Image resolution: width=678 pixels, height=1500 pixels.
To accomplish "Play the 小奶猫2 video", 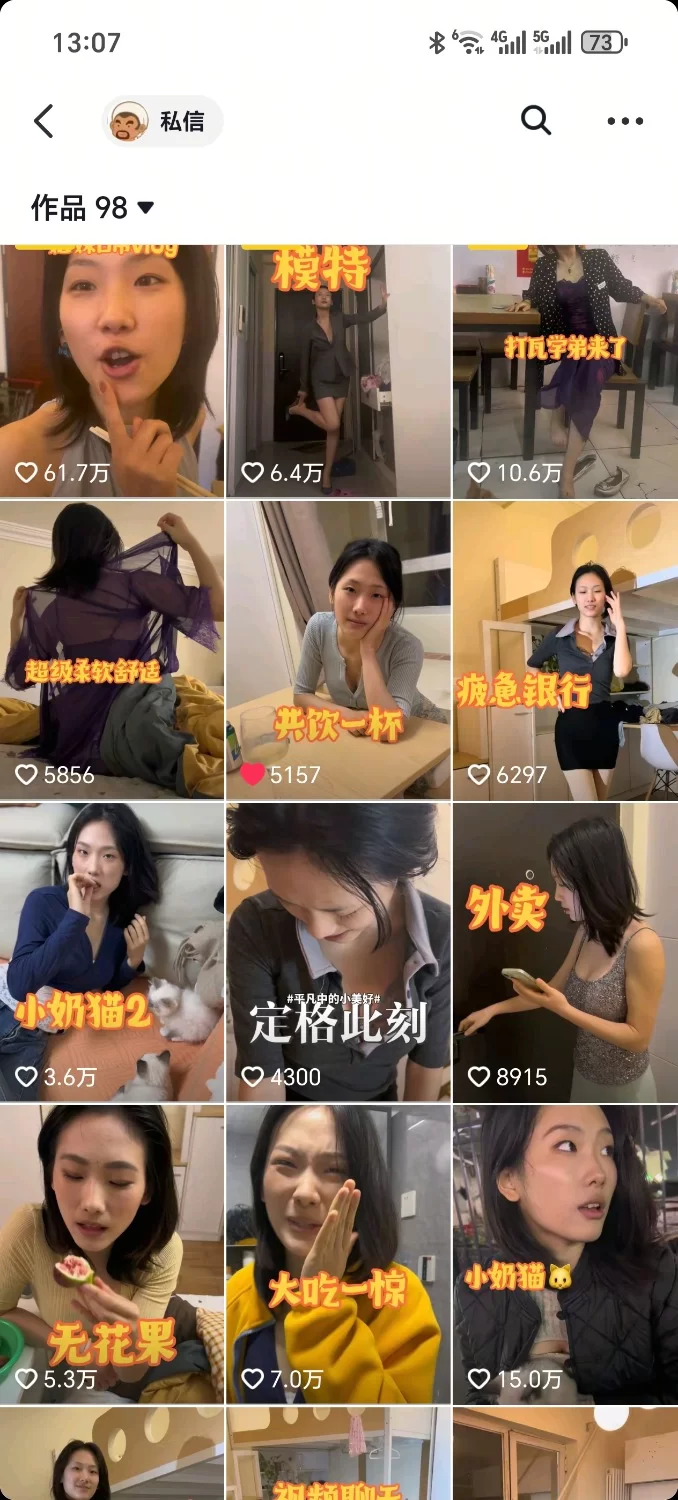I will point(112,952).
